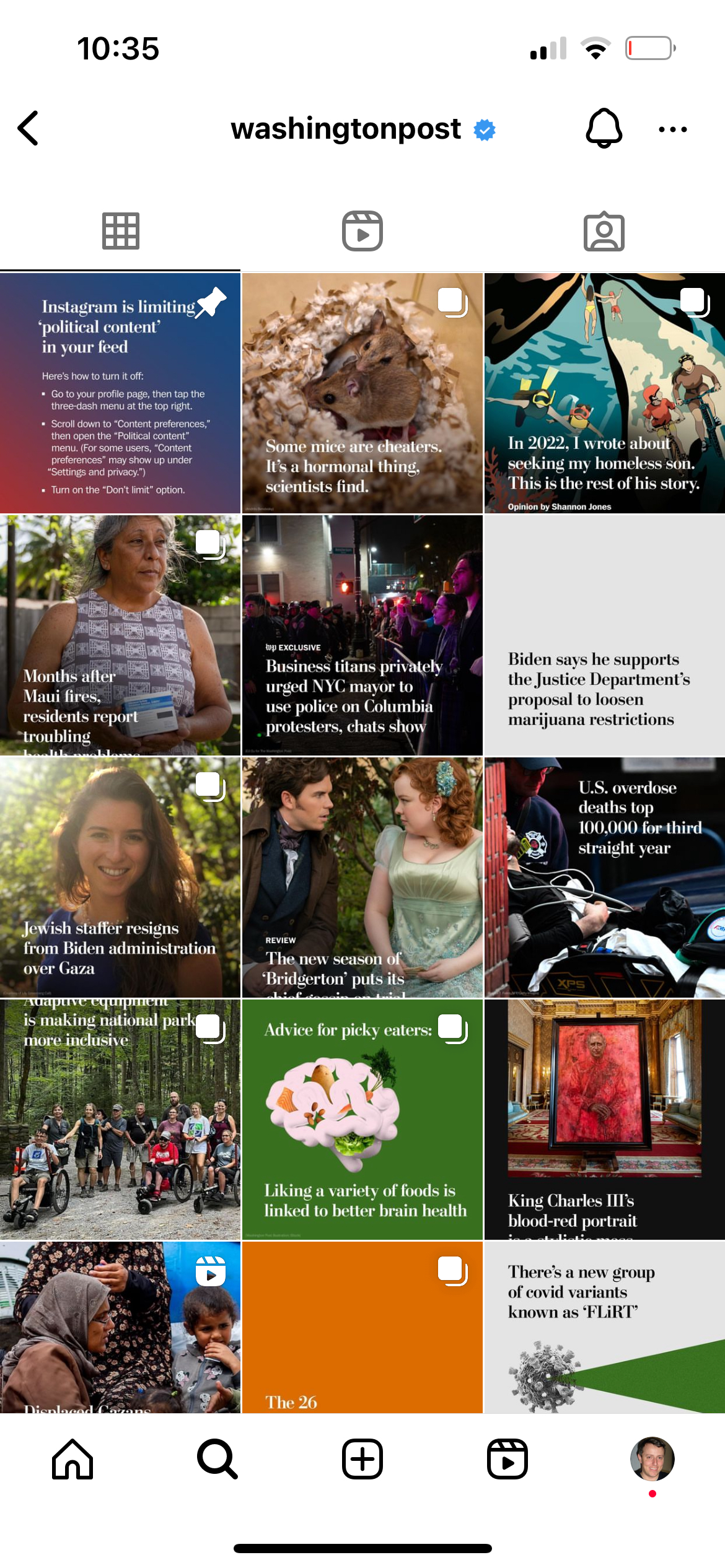
Task: Create a new post with plus button
Action: tap(362, 1459)
